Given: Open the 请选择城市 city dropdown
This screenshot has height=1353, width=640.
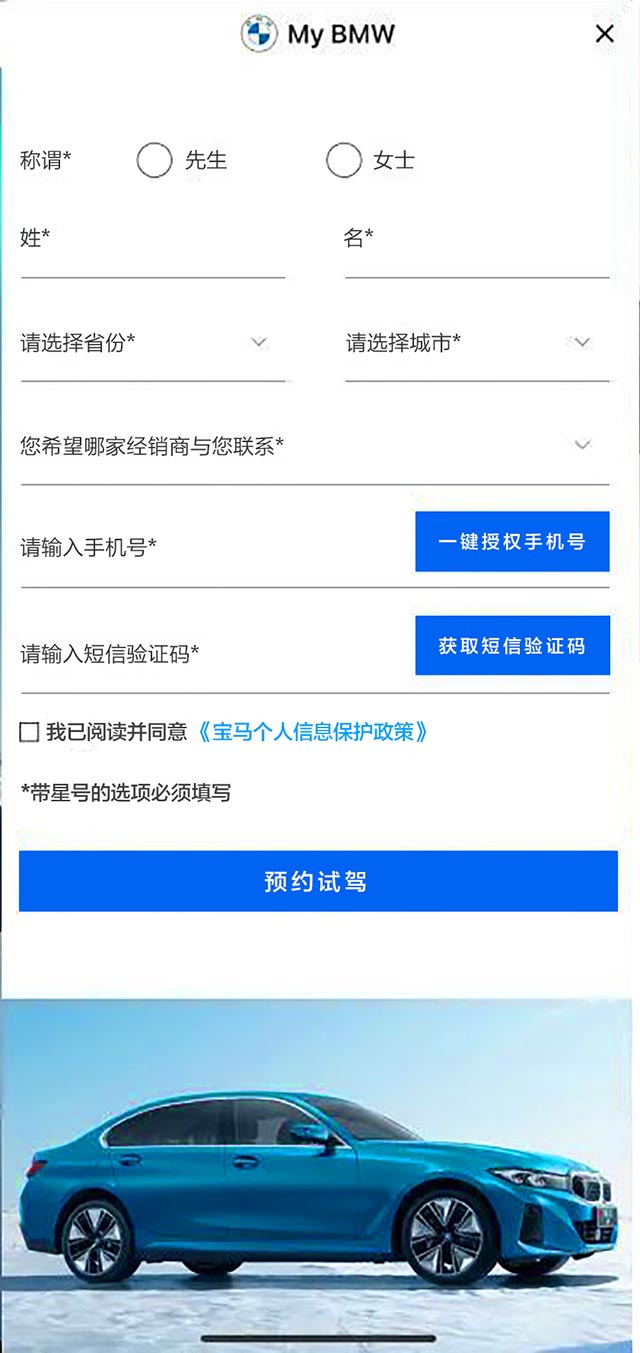Looking at the screenshot, I should pos(476,343).
